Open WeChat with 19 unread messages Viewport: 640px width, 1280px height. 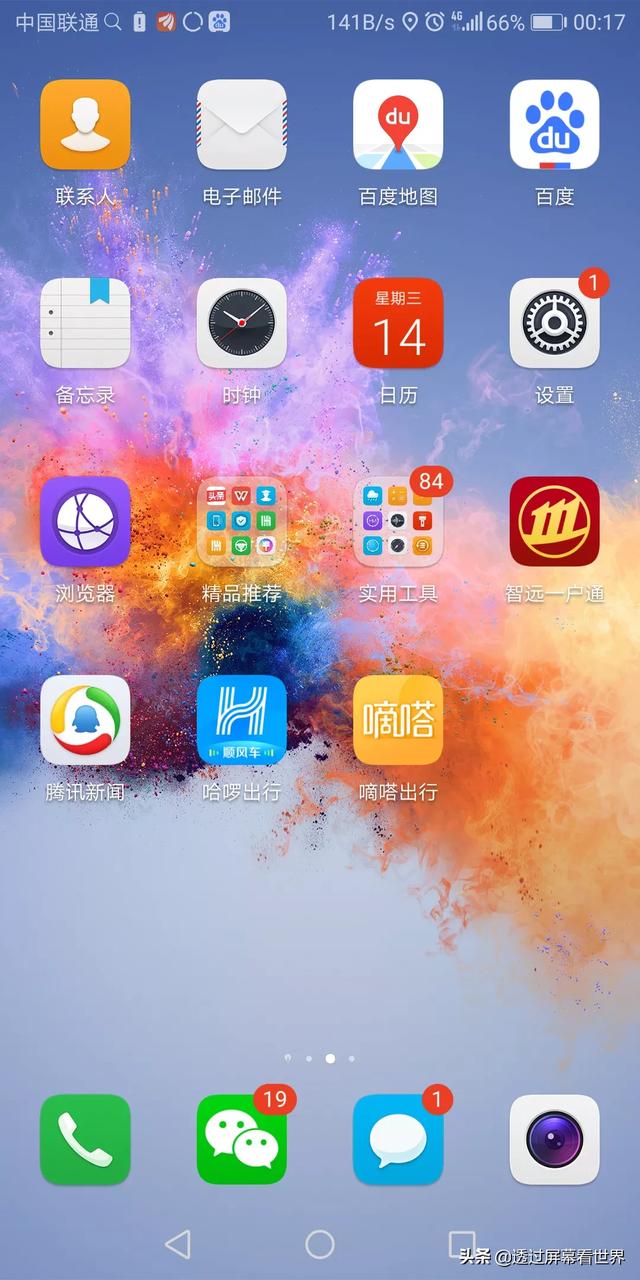click(x=242, y=1140)
